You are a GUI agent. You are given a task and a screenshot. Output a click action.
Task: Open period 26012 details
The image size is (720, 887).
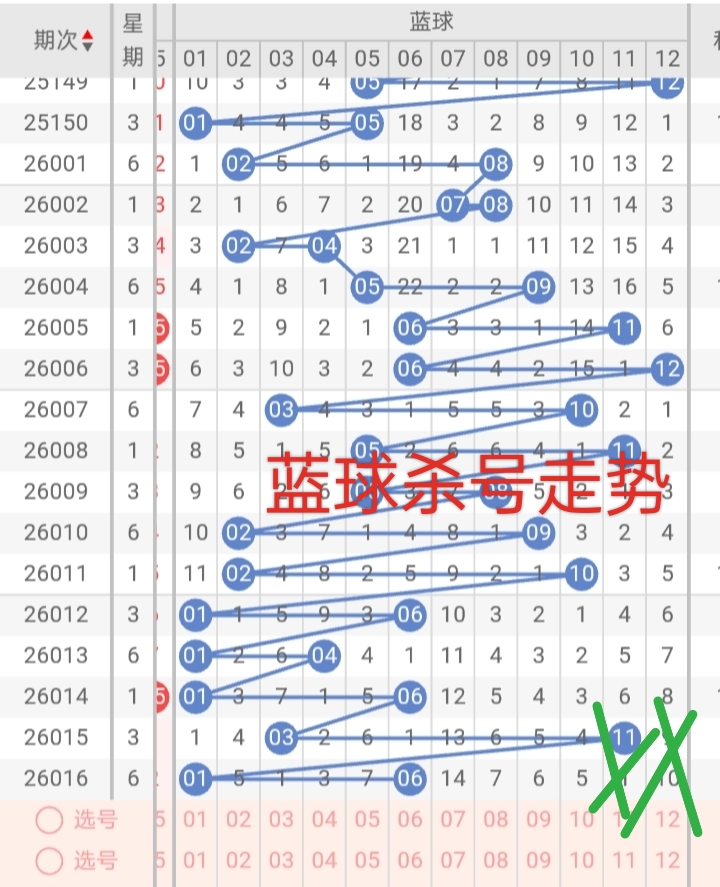pyautogui.click(x=57, y=615)
